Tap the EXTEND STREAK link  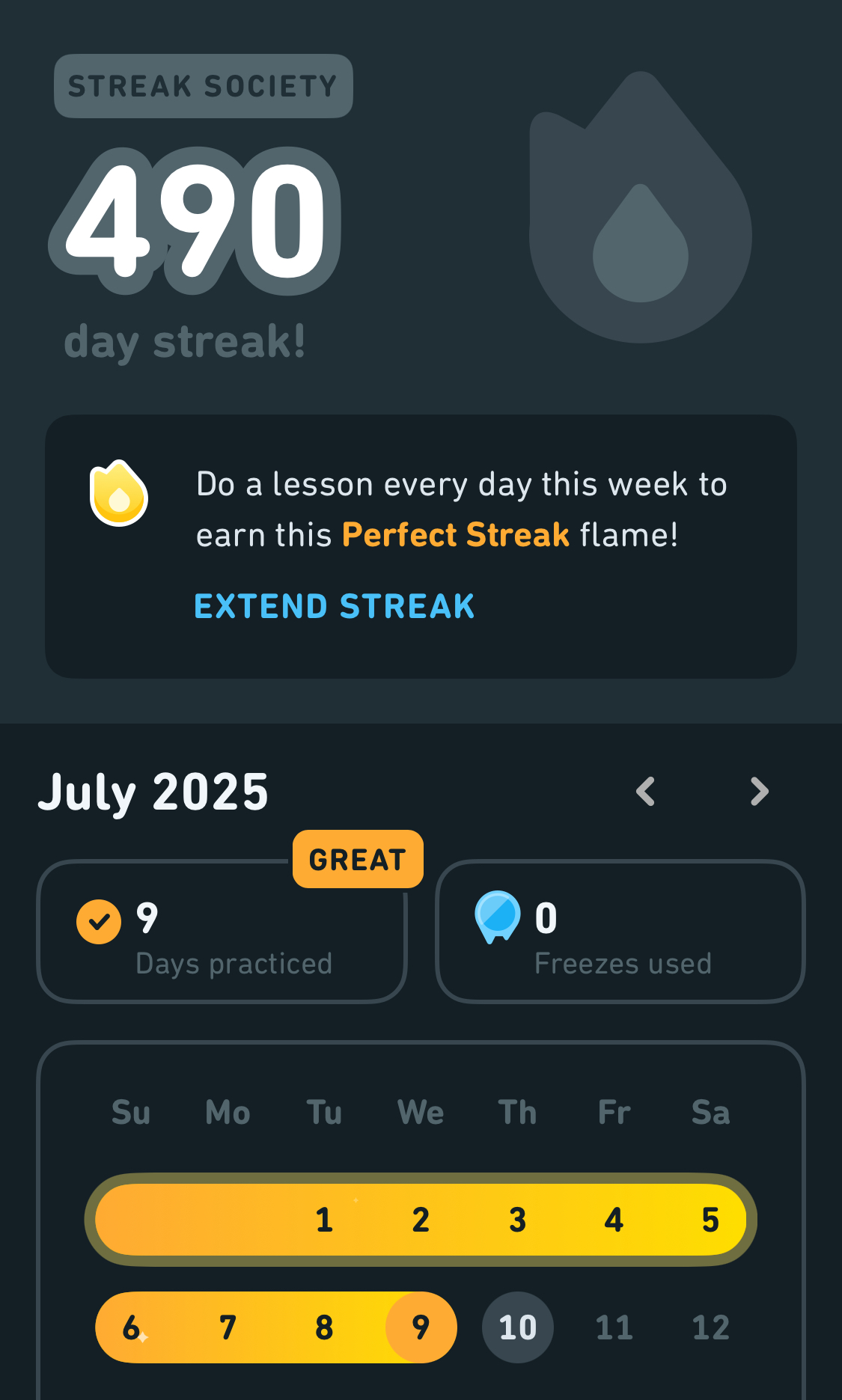[x=334, y=606]
